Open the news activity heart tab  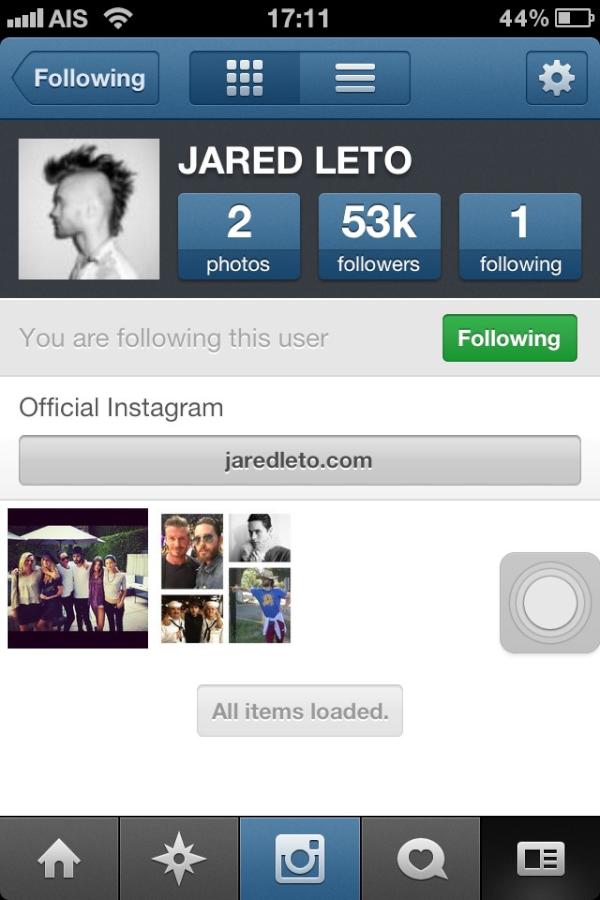(x=420, y=858)
